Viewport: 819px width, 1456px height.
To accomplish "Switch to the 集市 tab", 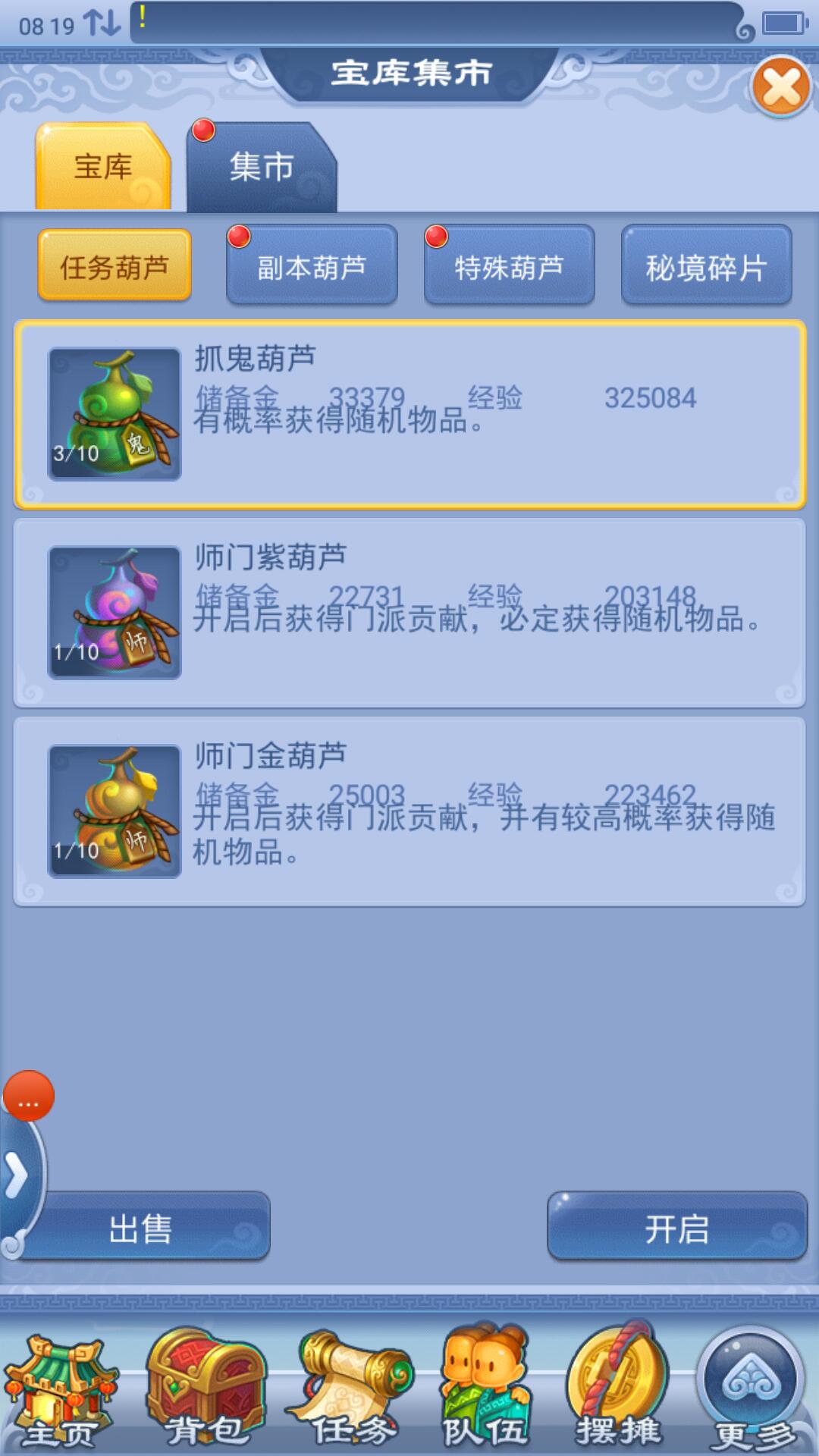I will pyautogui.click(x=262, y=167).
